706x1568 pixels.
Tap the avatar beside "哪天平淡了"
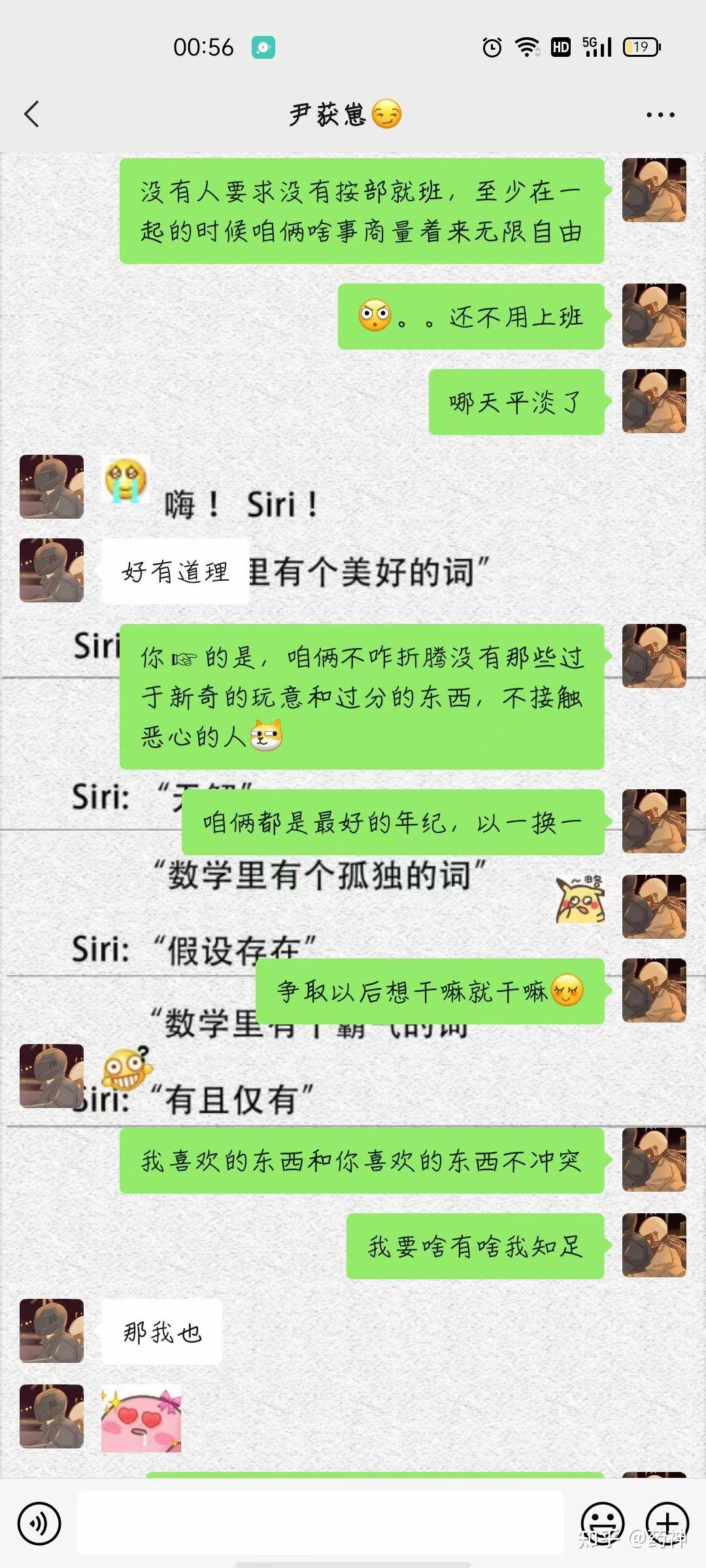click(654, 401)
